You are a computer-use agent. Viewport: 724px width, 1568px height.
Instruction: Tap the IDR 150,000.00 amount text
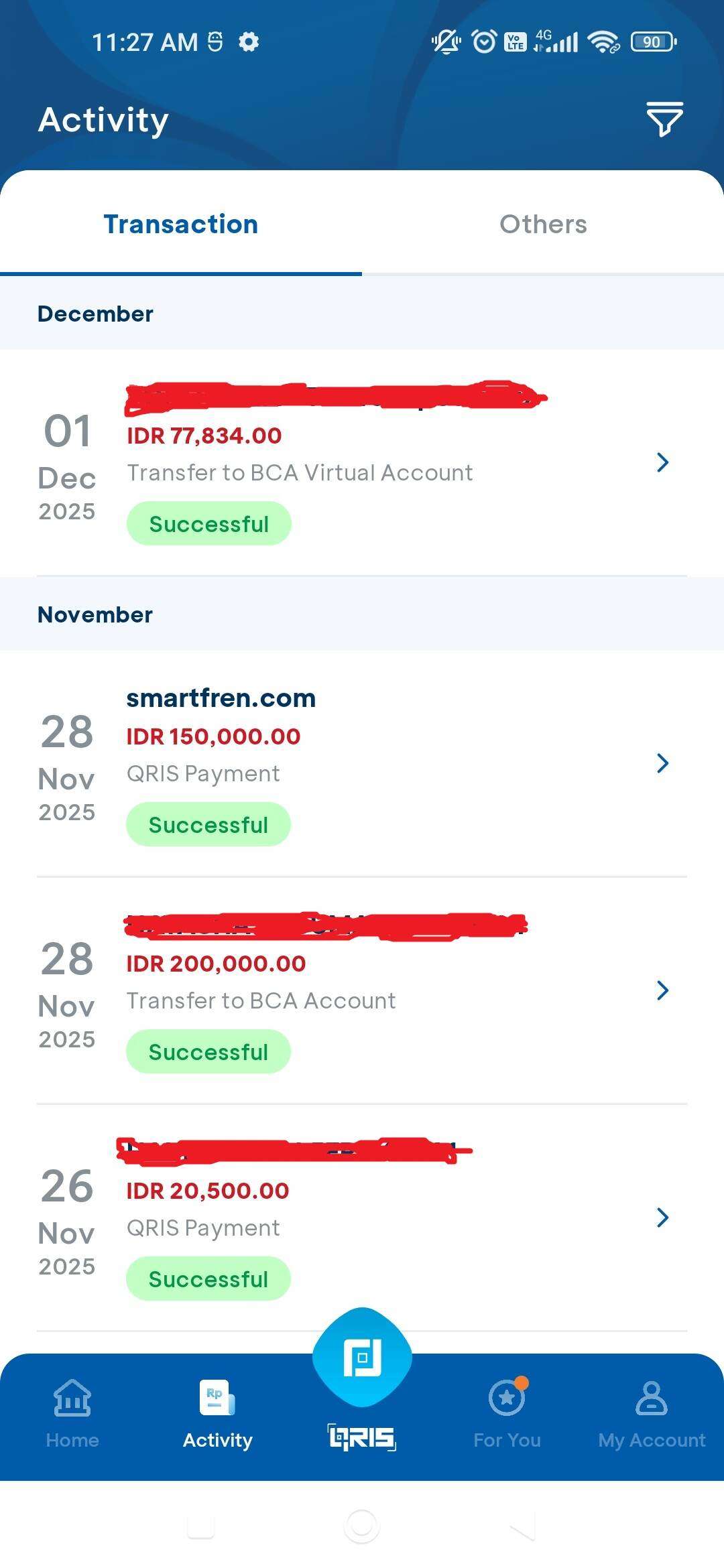click(x=215, y=735)
